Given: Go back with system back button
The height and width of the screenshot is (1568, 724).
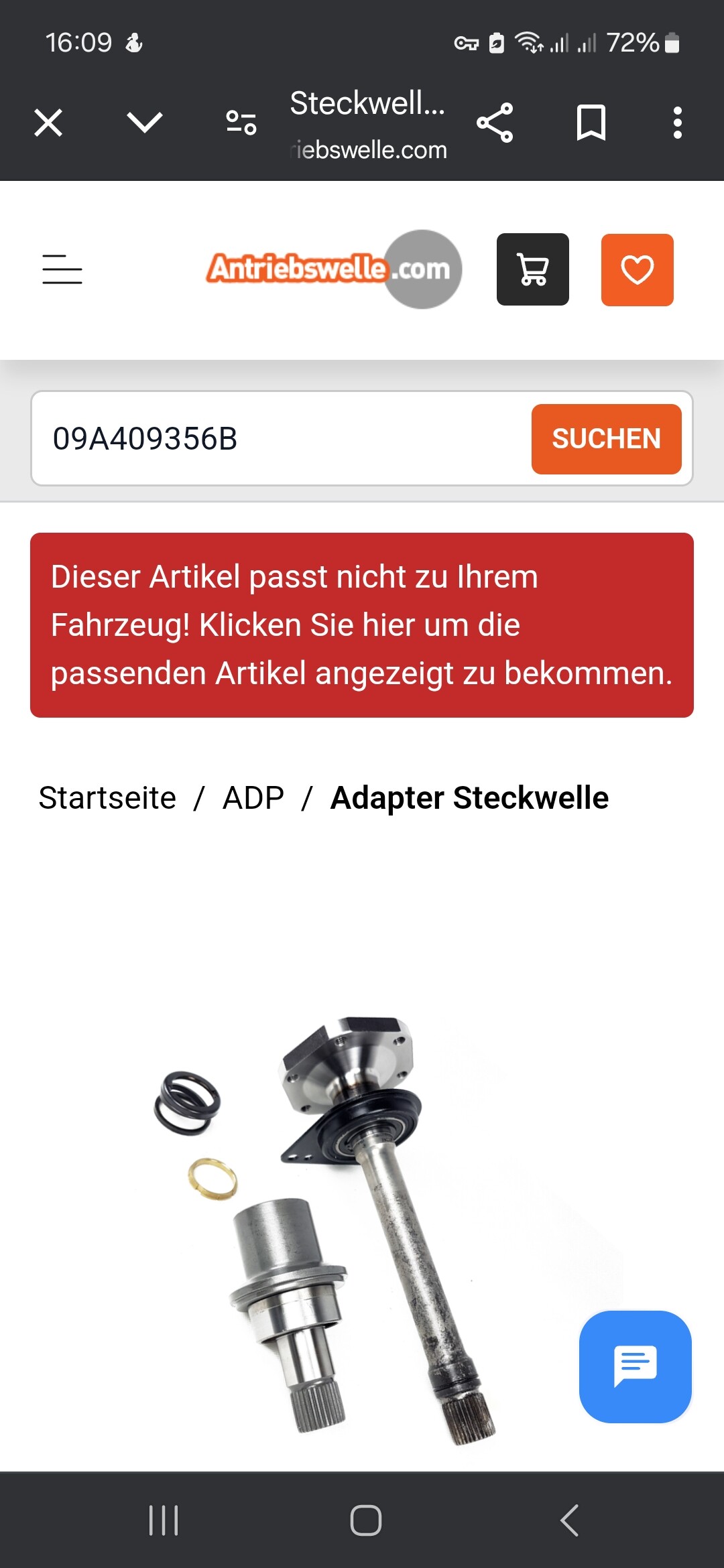Looking at the screenshot, I should pyautogui.click(x=569, y=1520).
